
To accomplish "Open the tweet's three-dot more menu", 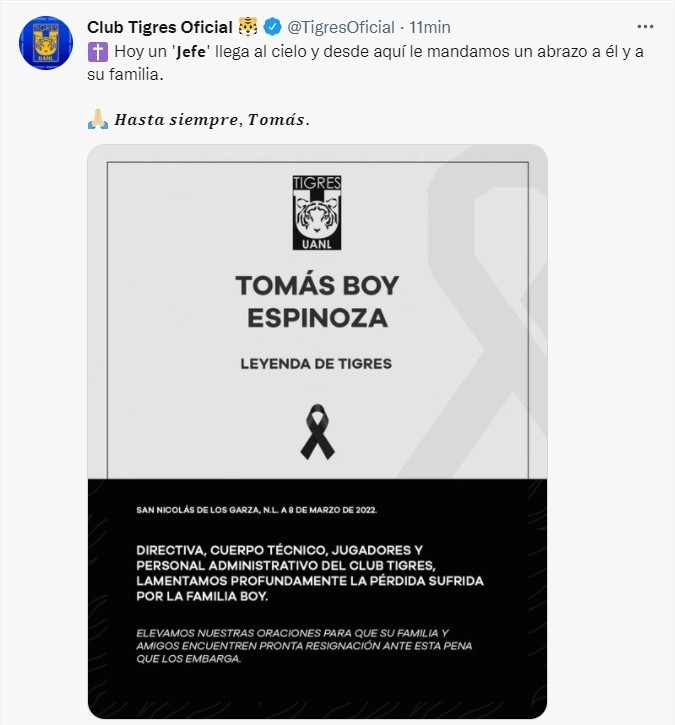I will [645, 26].
